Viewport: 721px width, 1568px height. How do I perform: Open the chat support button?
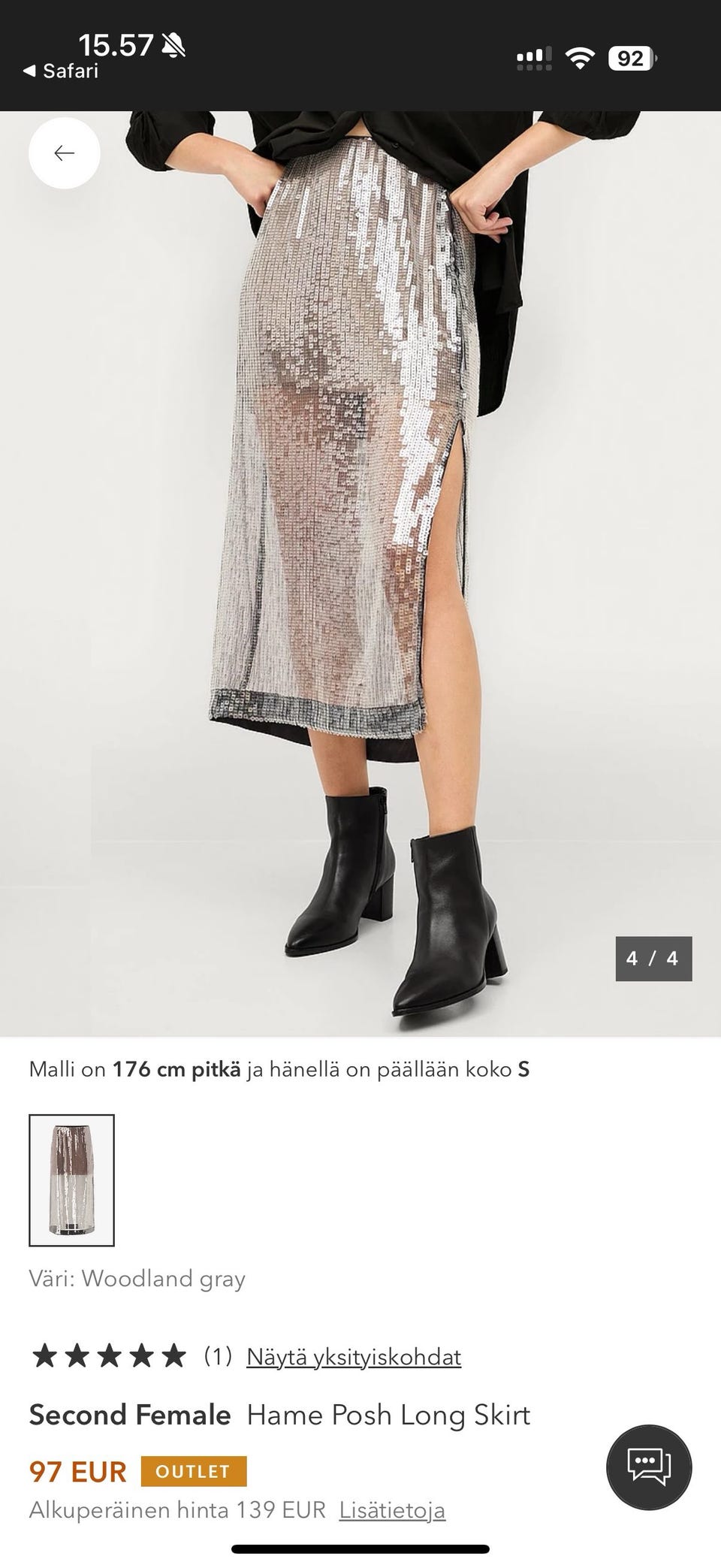click(x=649, y=1467)
